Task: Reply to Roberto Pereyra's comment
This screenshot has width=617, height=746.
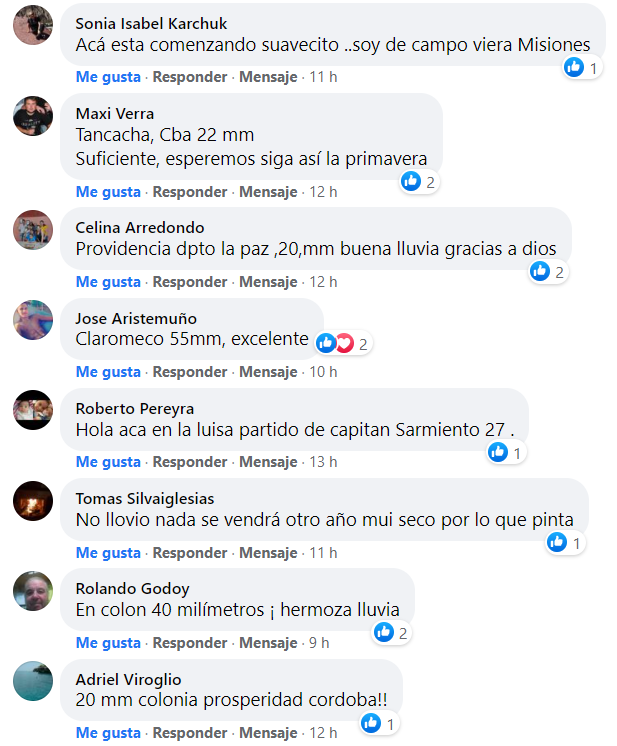Action: click(x=190, y=462)
